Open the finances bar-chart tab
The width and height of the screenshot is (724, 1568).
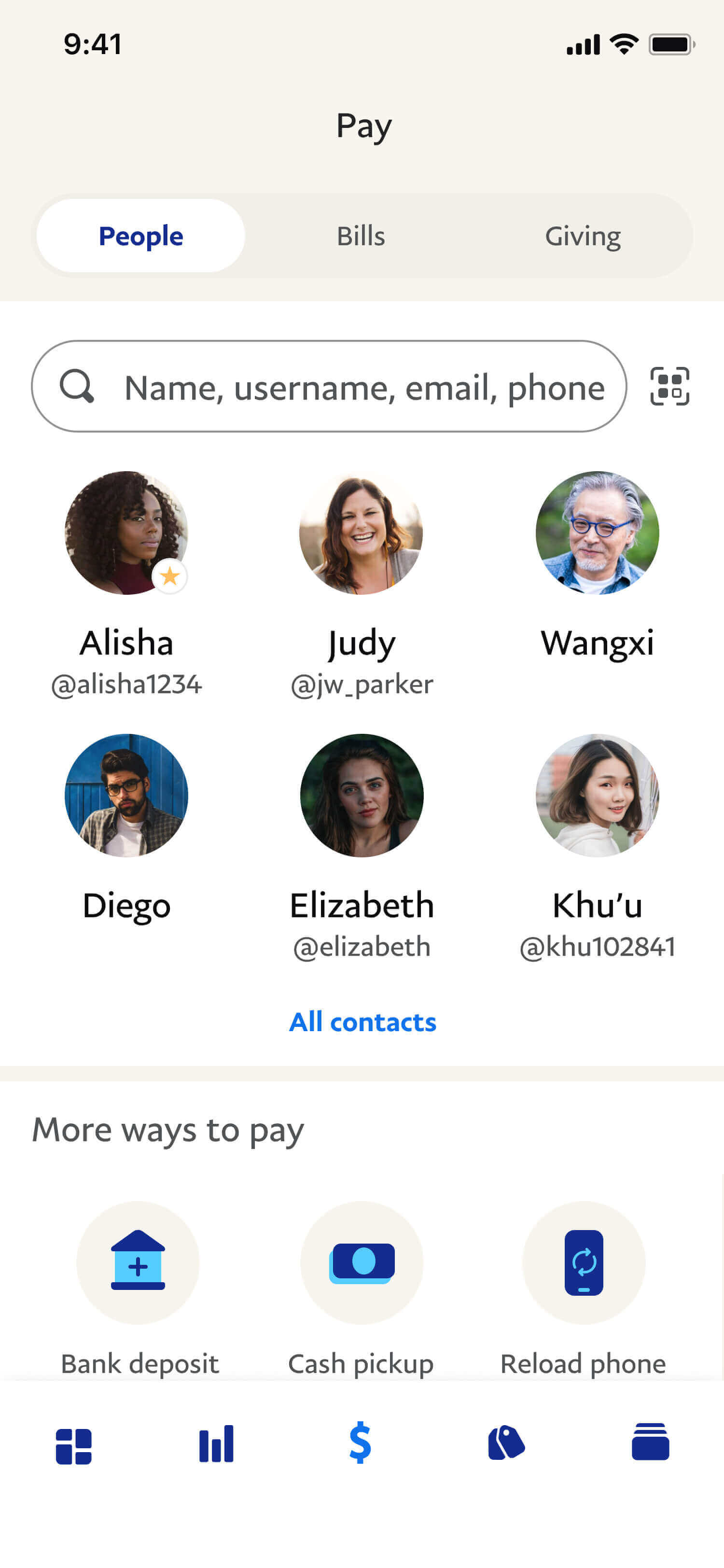tap(216, 1444)
